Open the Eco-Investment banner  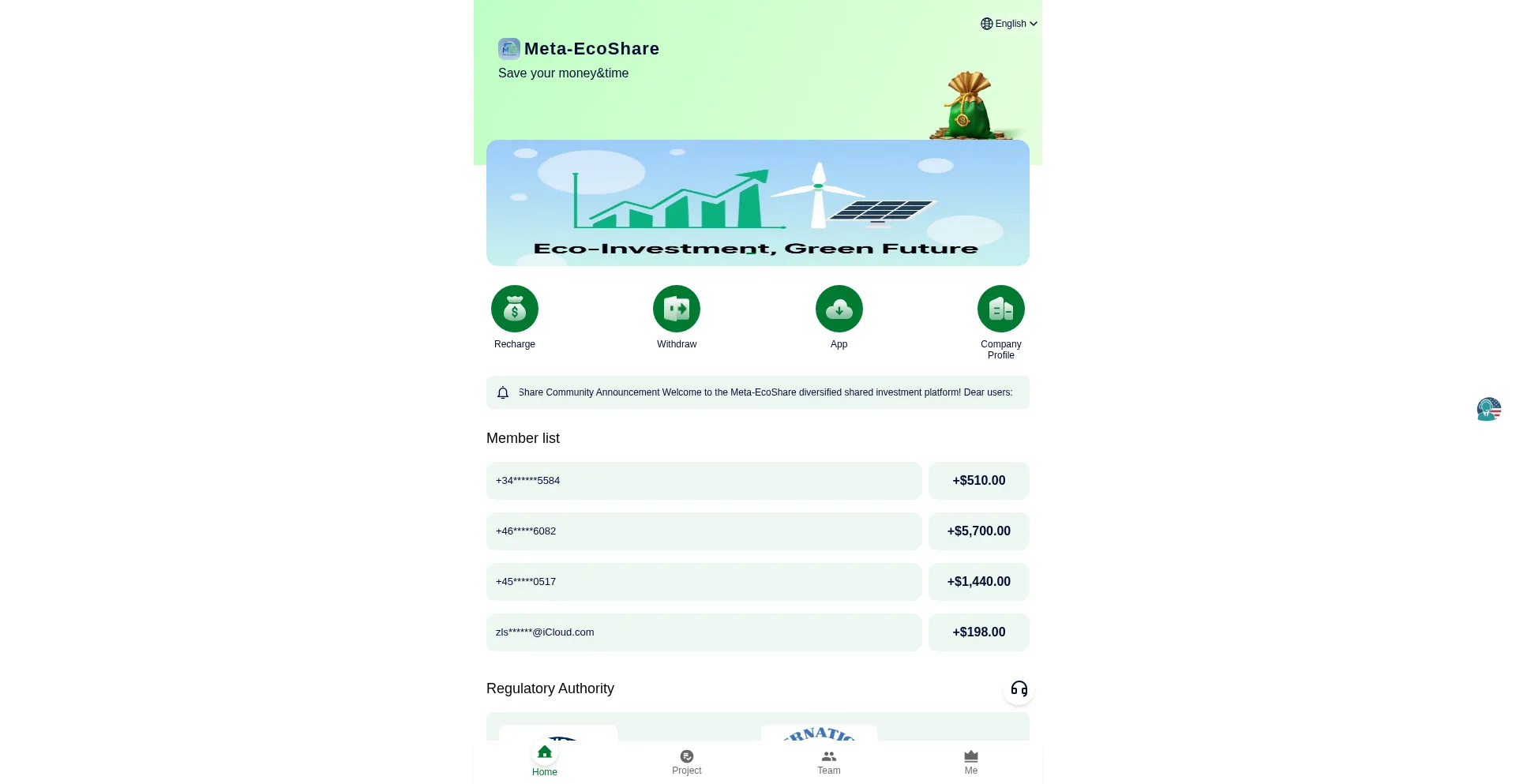click(757, 203)
